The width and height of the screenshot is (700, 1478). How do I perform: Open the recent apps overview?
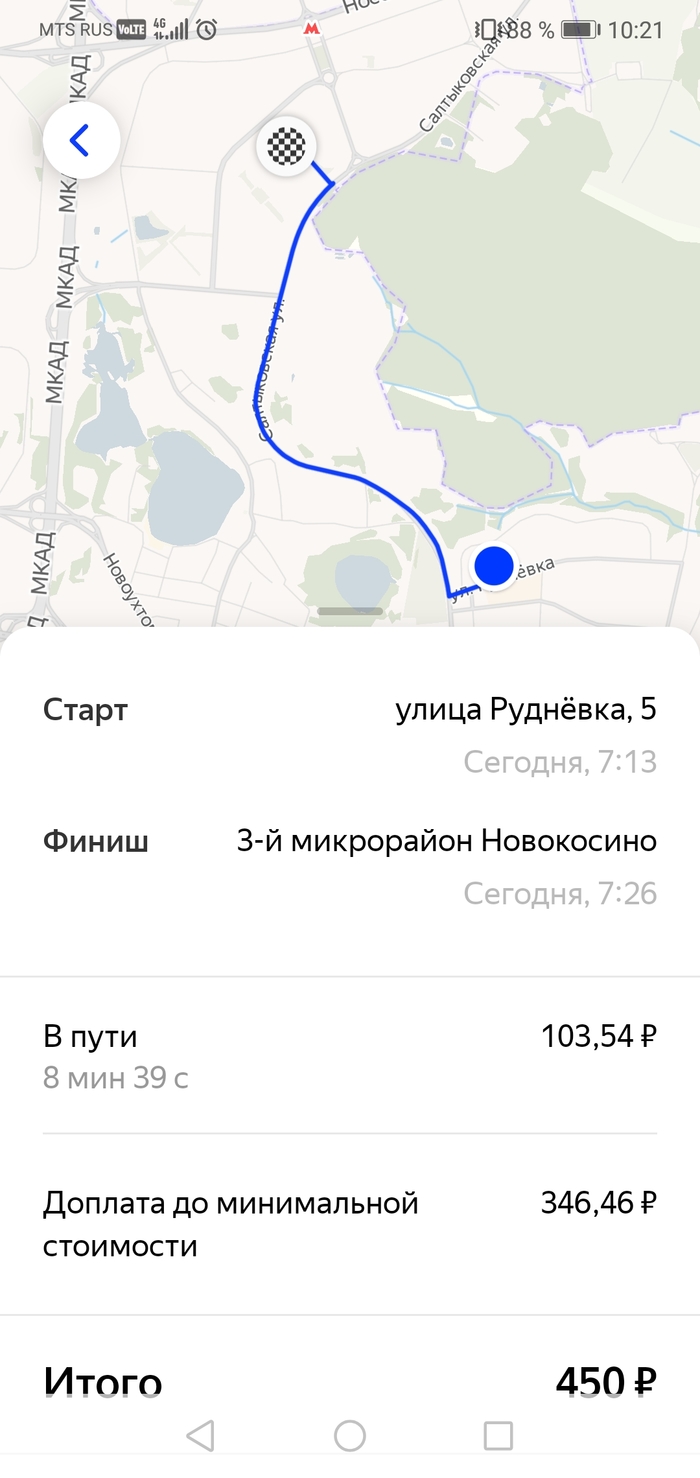pos(498,1436)
